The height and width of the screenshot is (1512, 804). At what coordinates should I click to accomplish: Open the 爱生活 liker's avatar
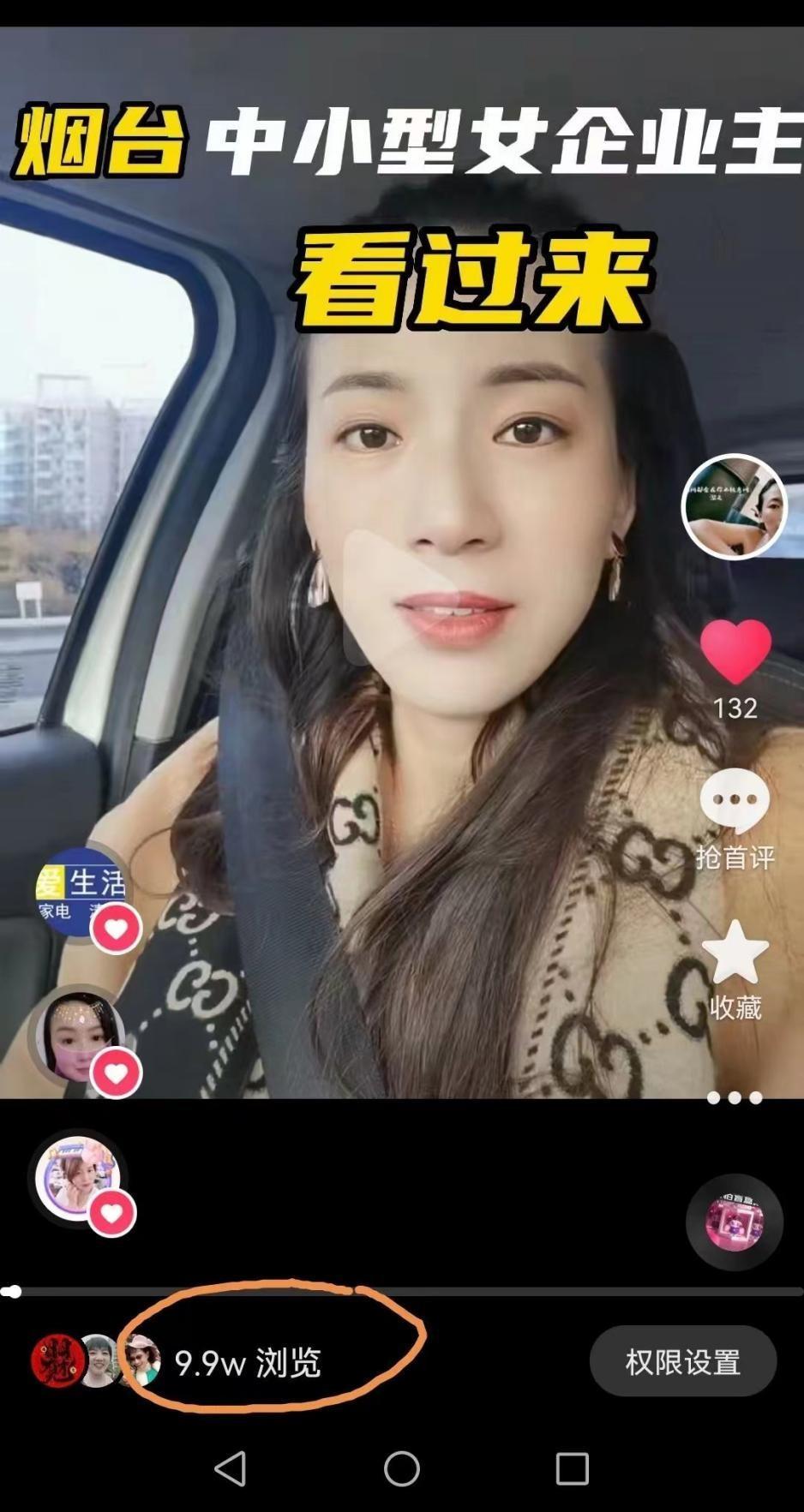[81, 892]
